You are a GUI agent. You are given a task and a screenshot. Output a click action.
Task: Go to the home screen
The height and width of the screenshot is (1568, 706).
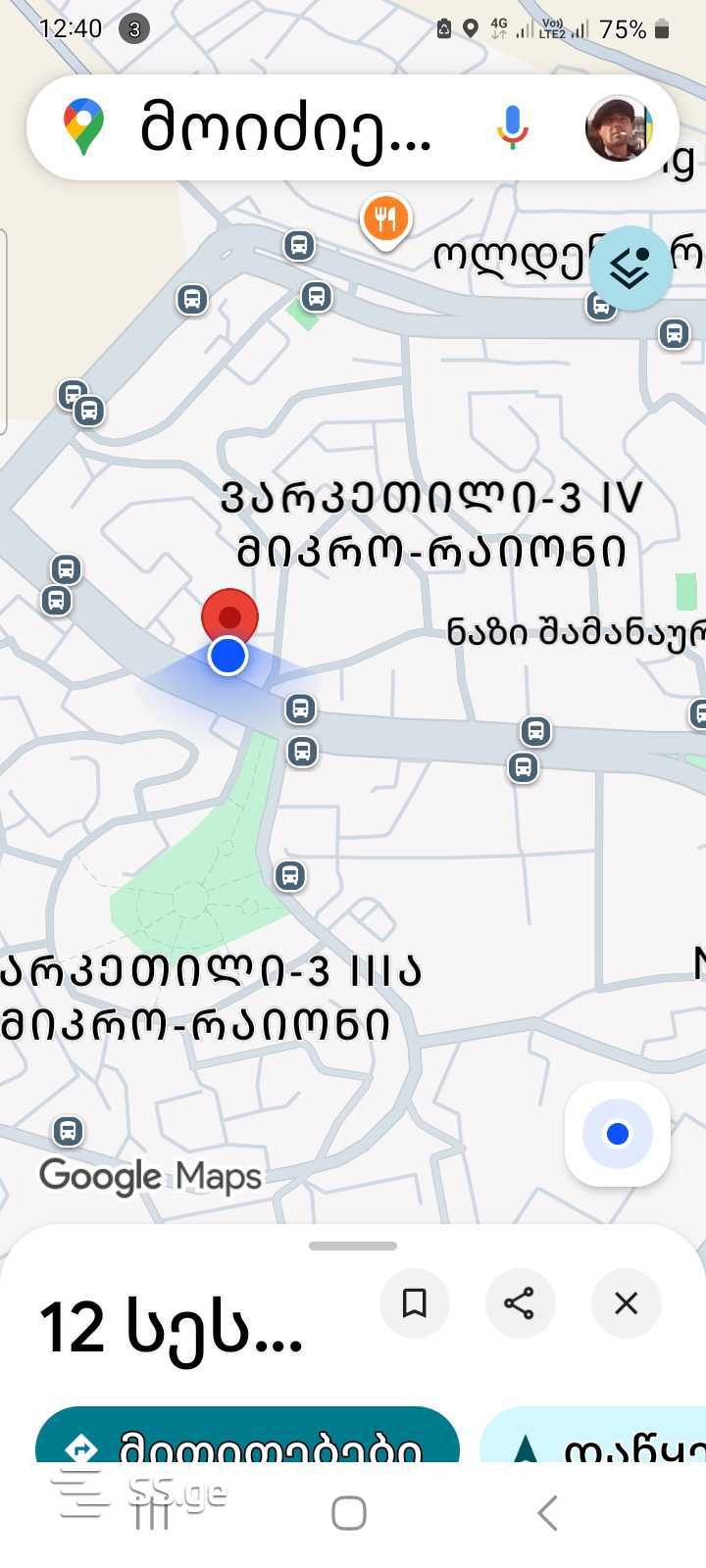tap(349, 1512)
